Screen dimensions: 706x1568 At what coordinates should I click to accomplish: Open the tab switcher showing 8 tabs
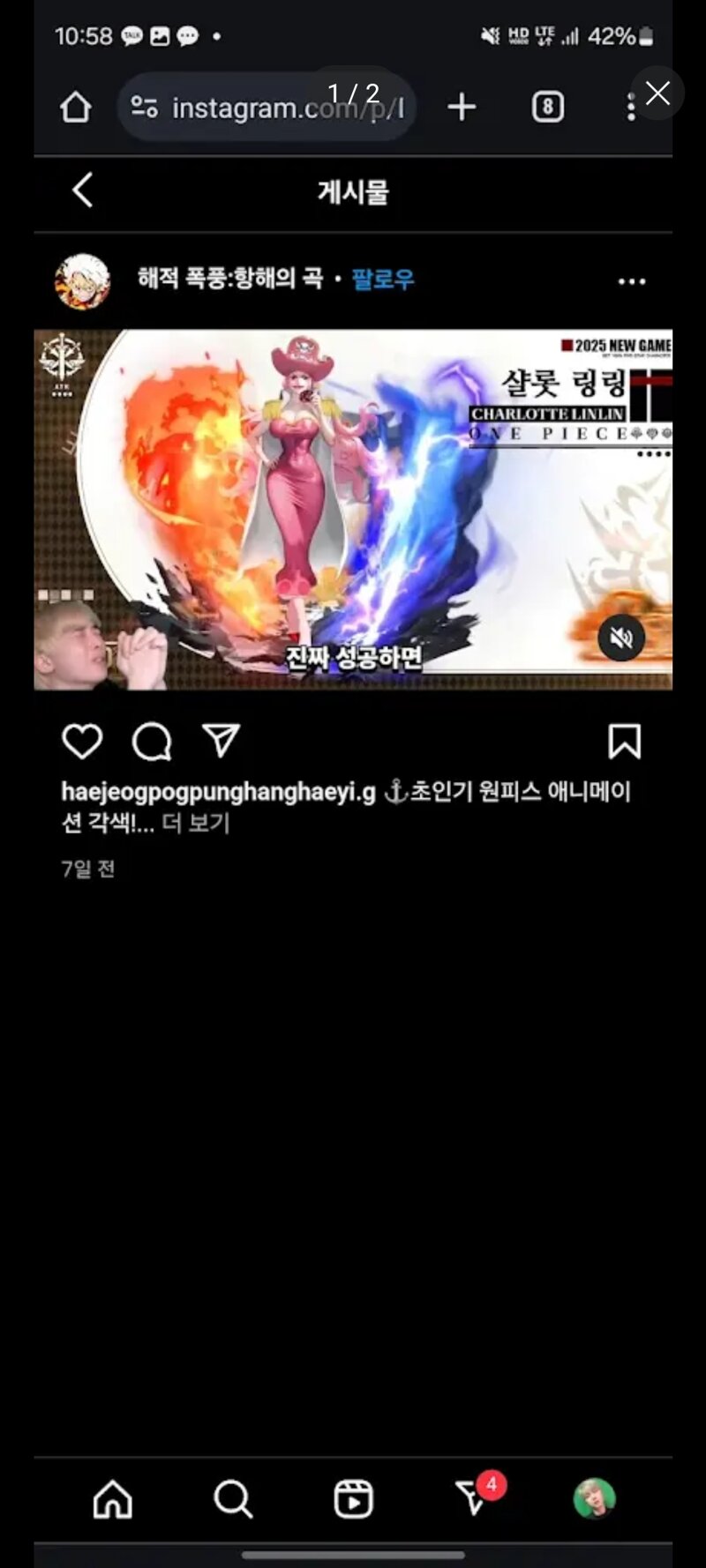tap(547, 108)
